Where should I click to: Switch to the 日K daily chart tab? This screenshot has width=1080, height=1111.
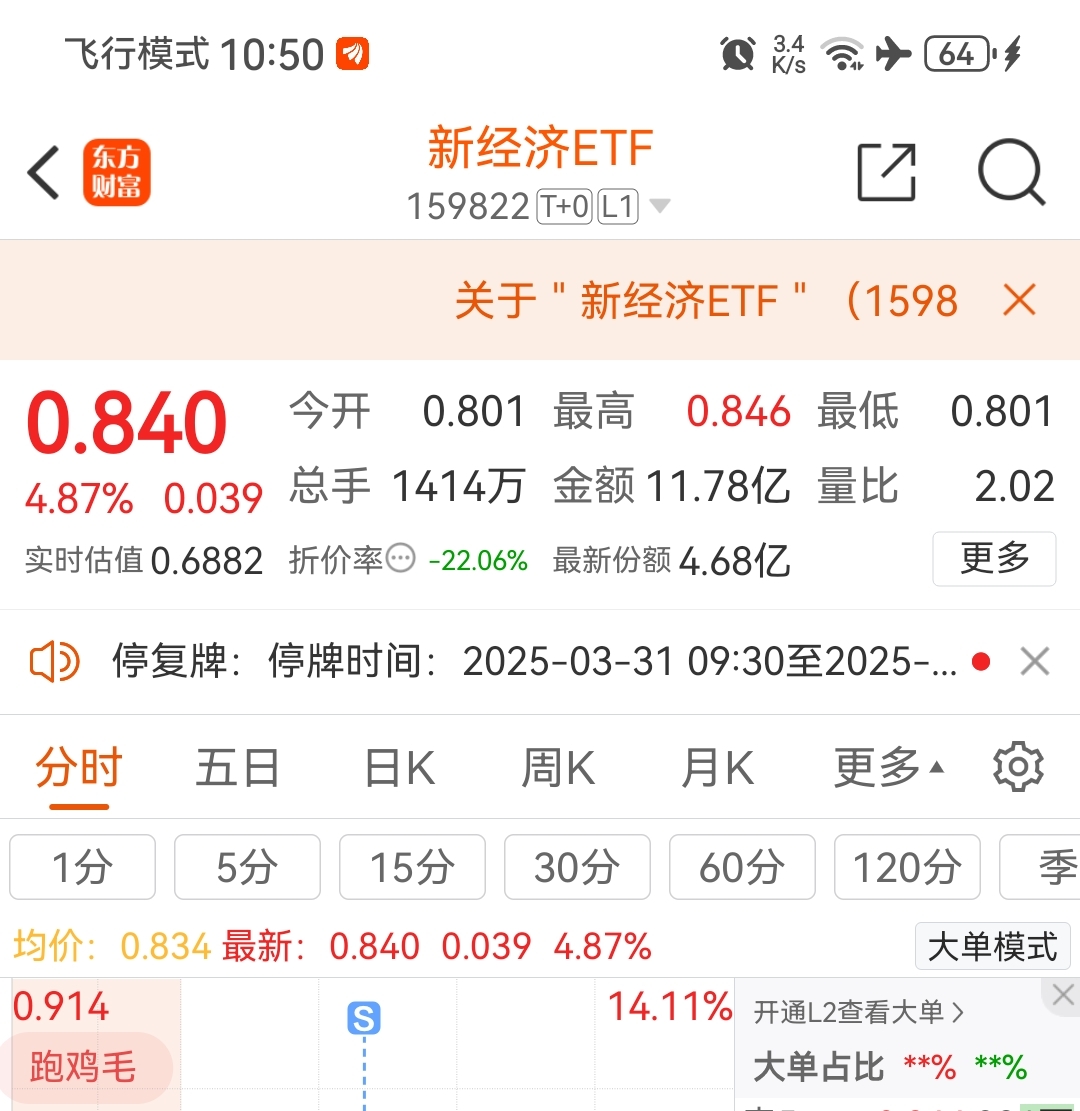(397, 766)
